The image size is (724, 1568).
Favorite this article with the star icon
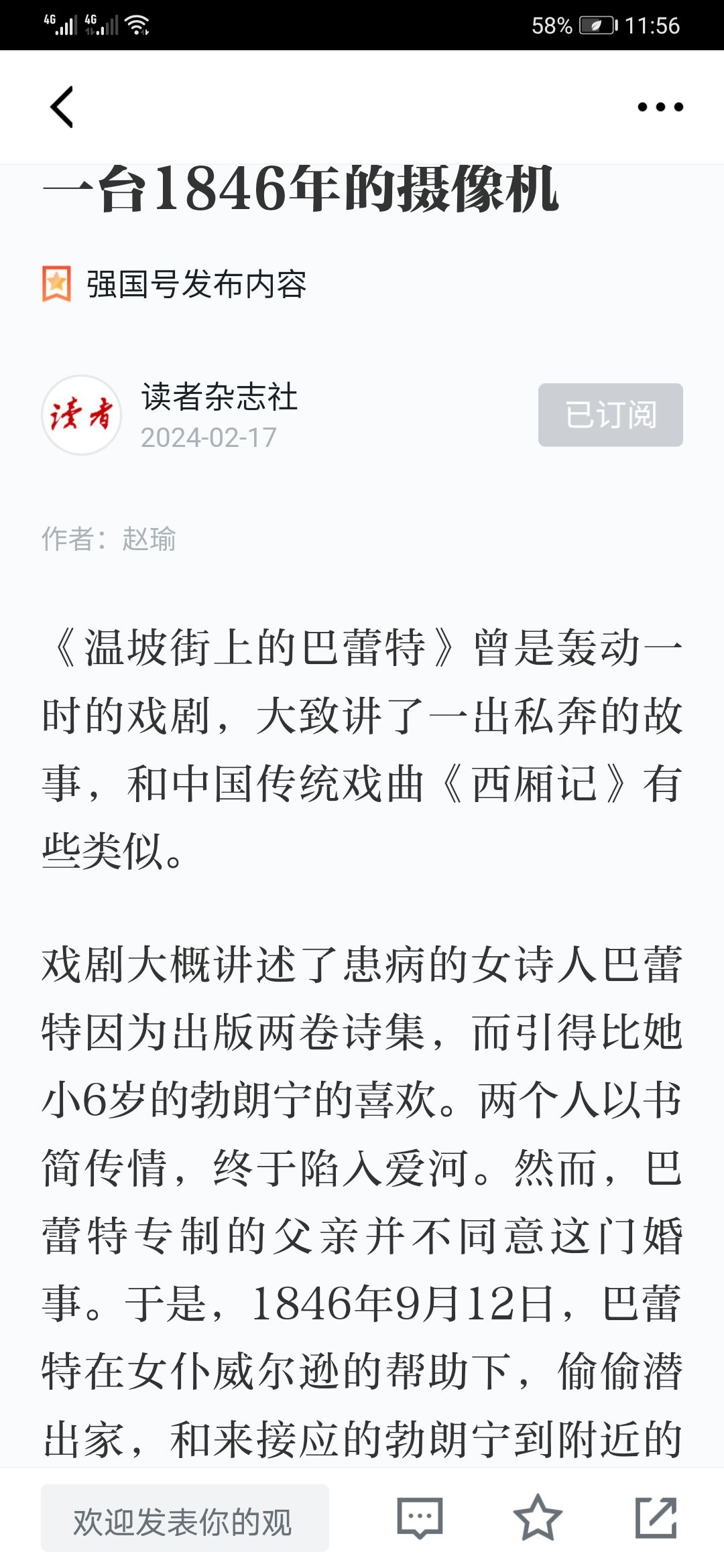click(538, 1516)
